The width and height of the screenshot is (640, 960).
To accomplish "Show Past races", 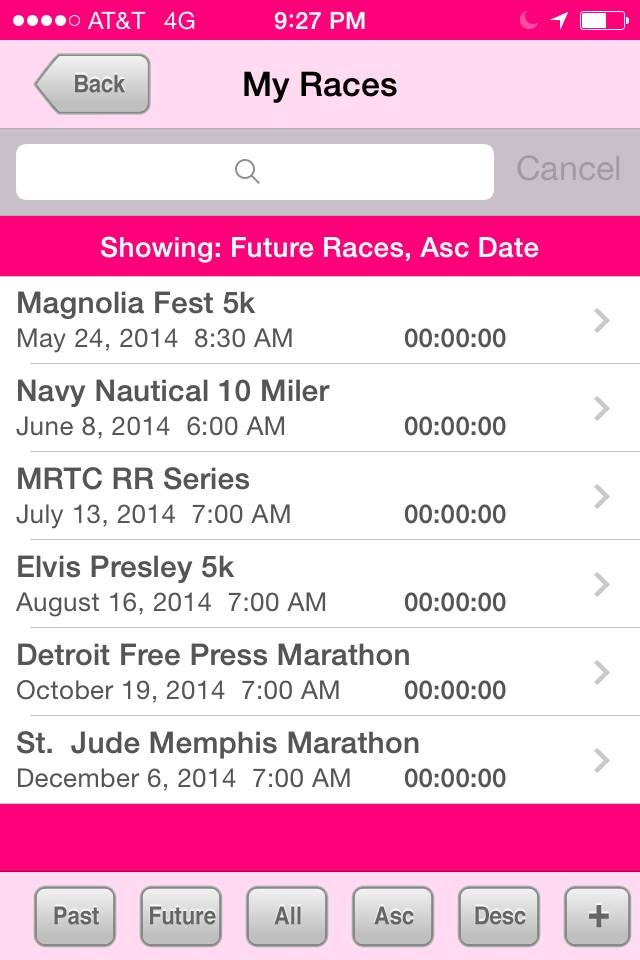I will pyautogui.click(x=75, y=916).
